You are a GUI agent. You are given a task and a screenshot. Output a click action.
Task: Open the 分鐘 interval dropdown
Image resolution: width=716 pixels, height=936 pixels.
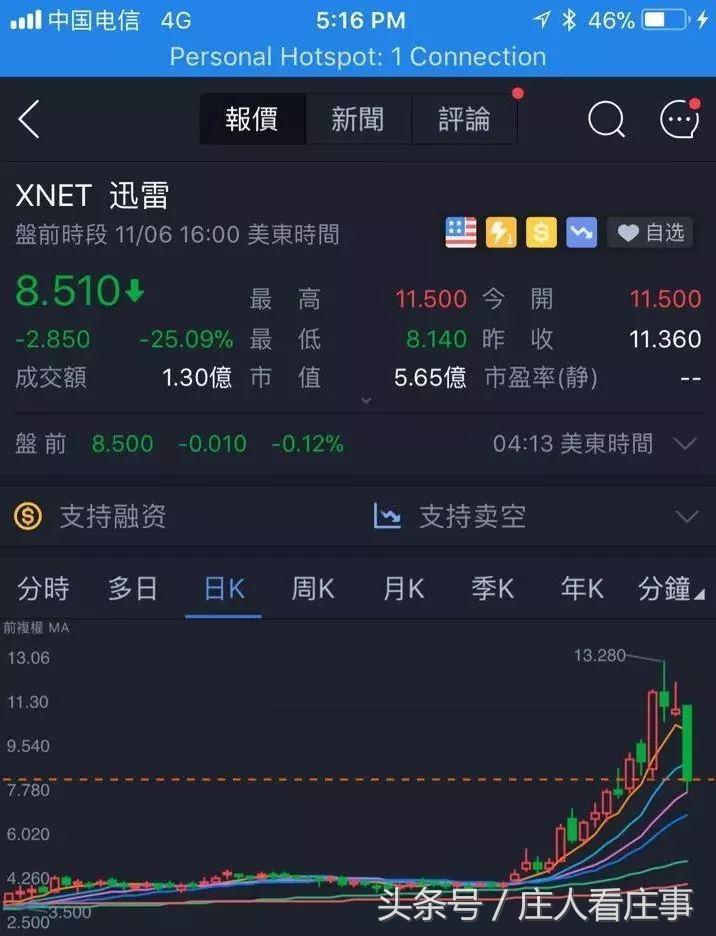[x=669, y=589]
